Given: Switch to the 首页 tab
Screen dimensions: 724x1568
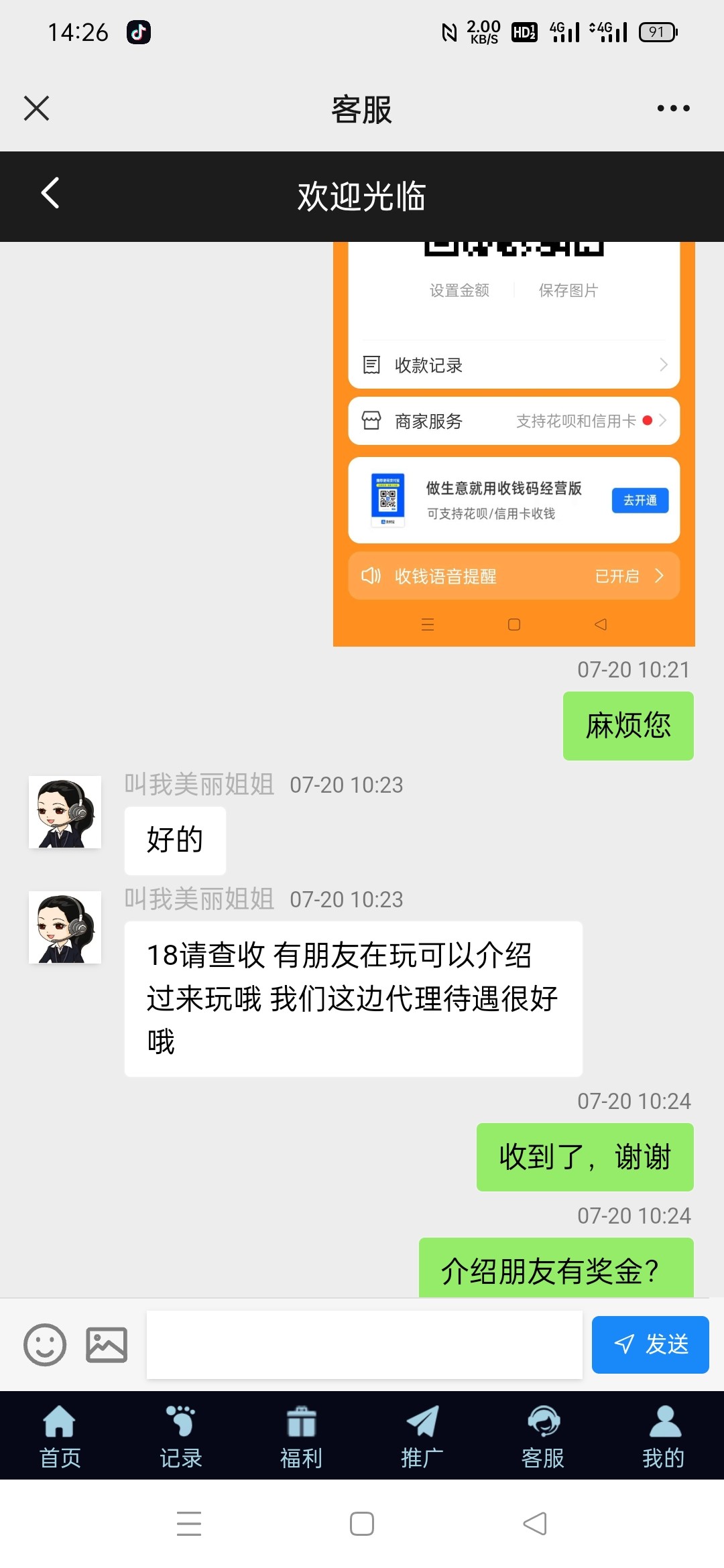Looking at the screenshot, I should tap(60, 1436).
